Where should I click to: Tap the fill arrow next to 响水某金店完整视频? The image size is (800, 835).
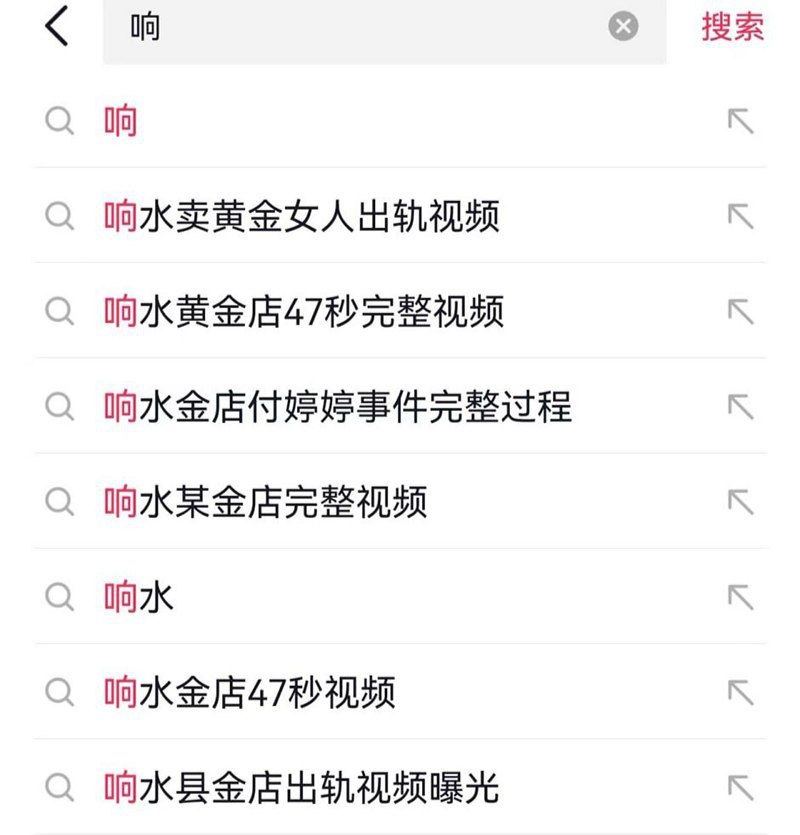point(740,501)
